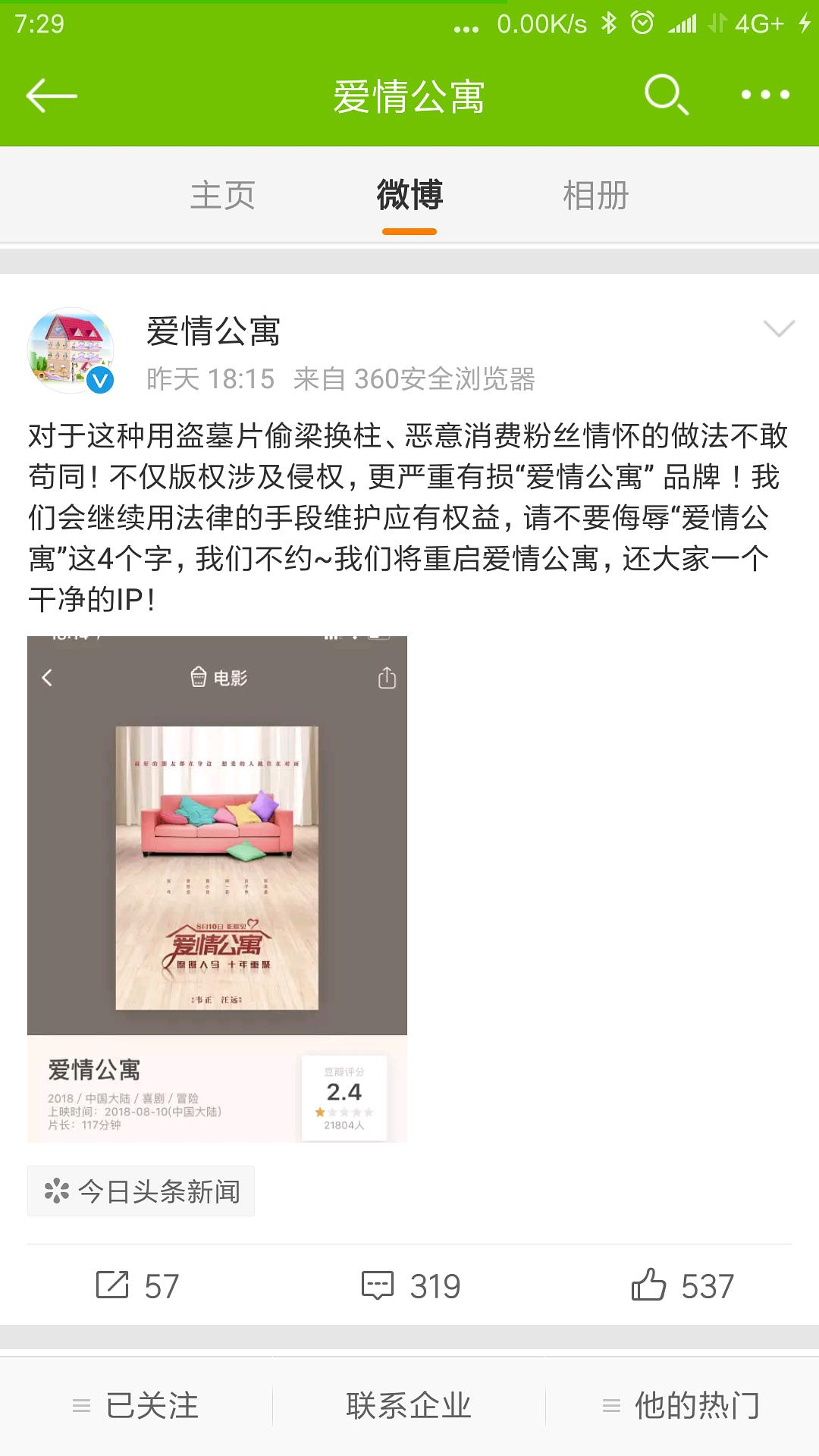This screenshot has width=819, height=1456.
Task: Repost this post with 57 shares
Action: 138,1286
